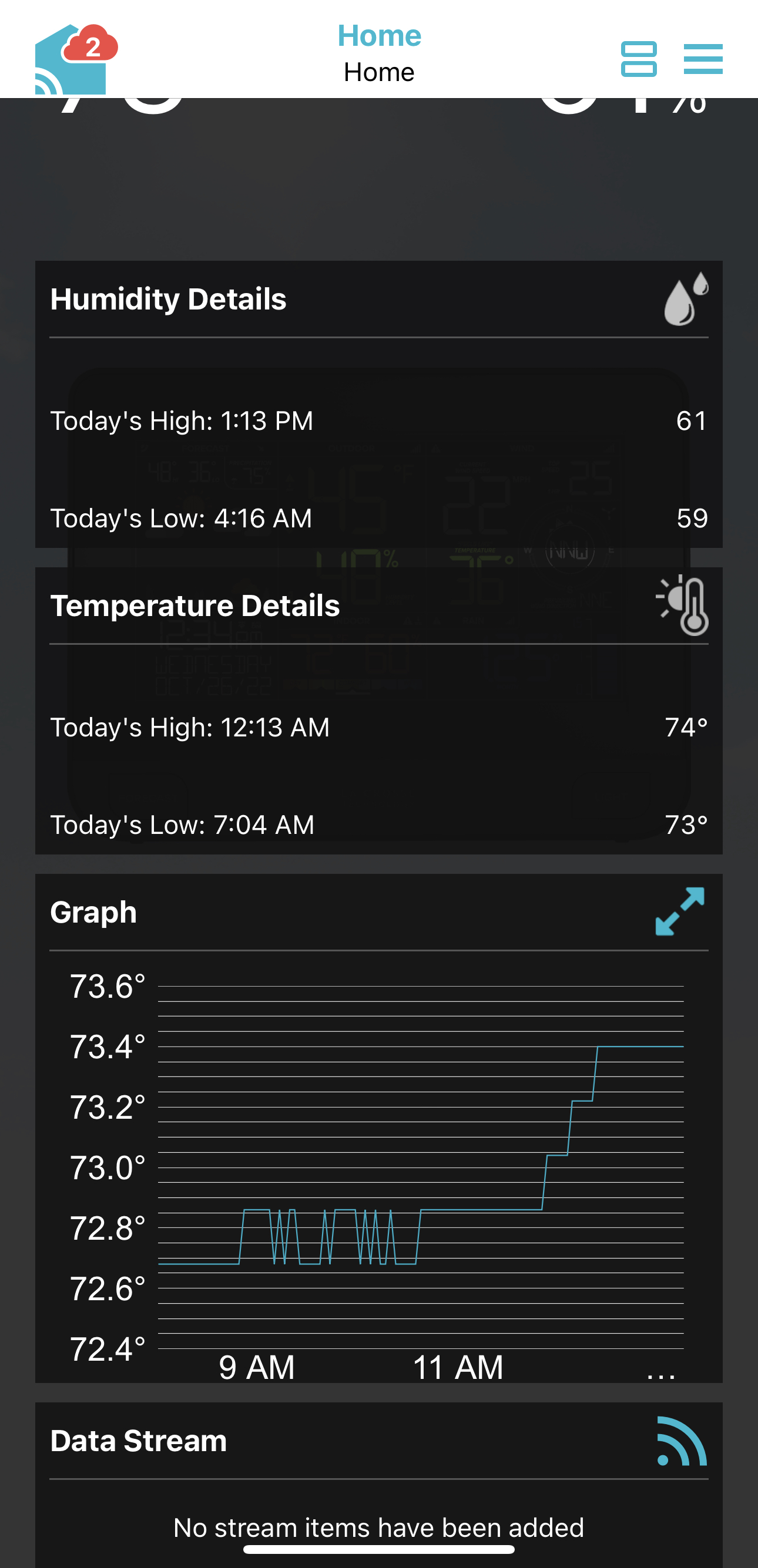Image resolution: width=758 pixels, height=1568 pixels.
Task: Open the Humidity Details card
Action: (x=167, y=300)
